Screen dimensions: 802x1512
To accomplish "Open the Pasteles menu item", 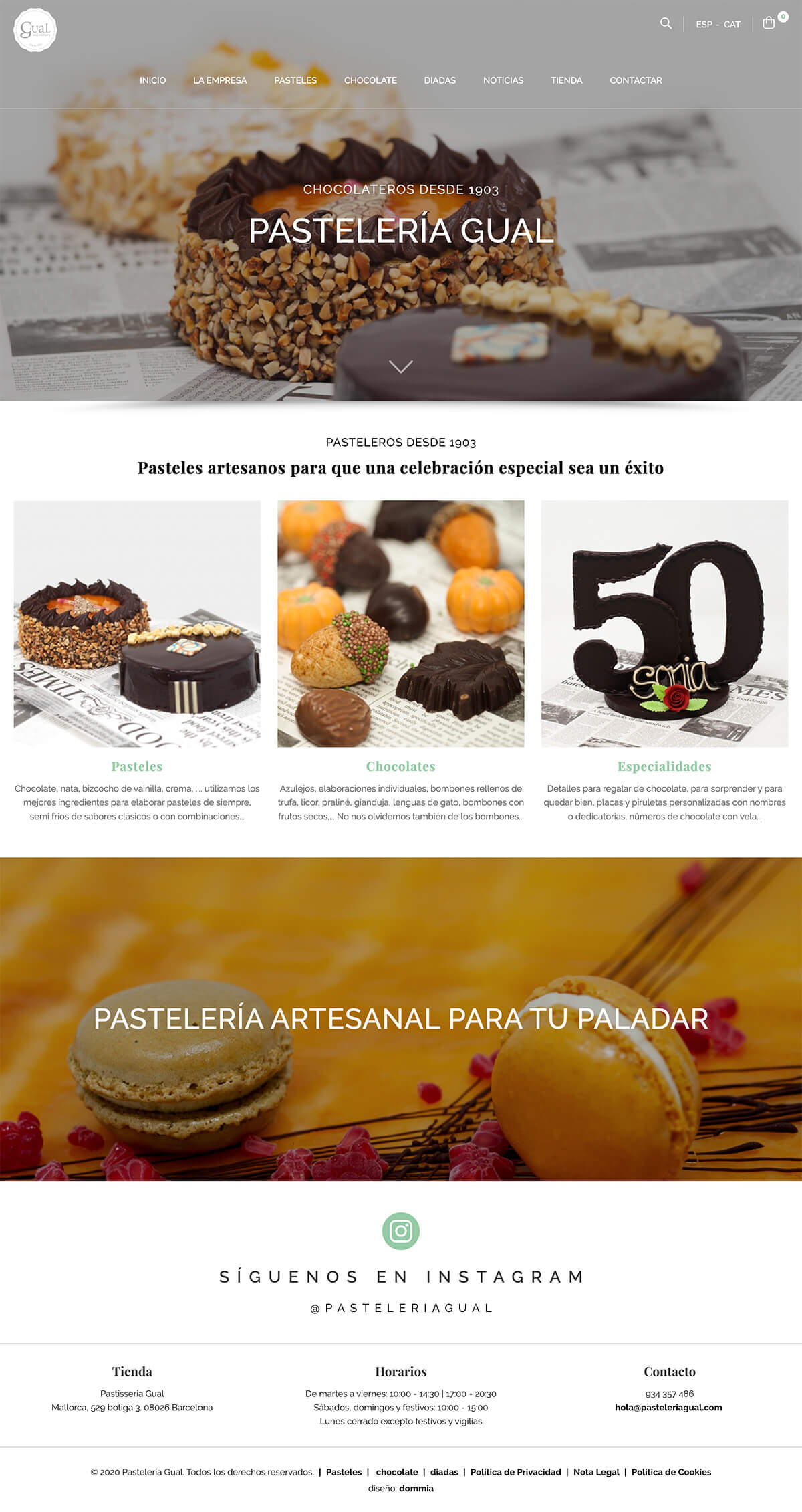I will pos(295,80).
